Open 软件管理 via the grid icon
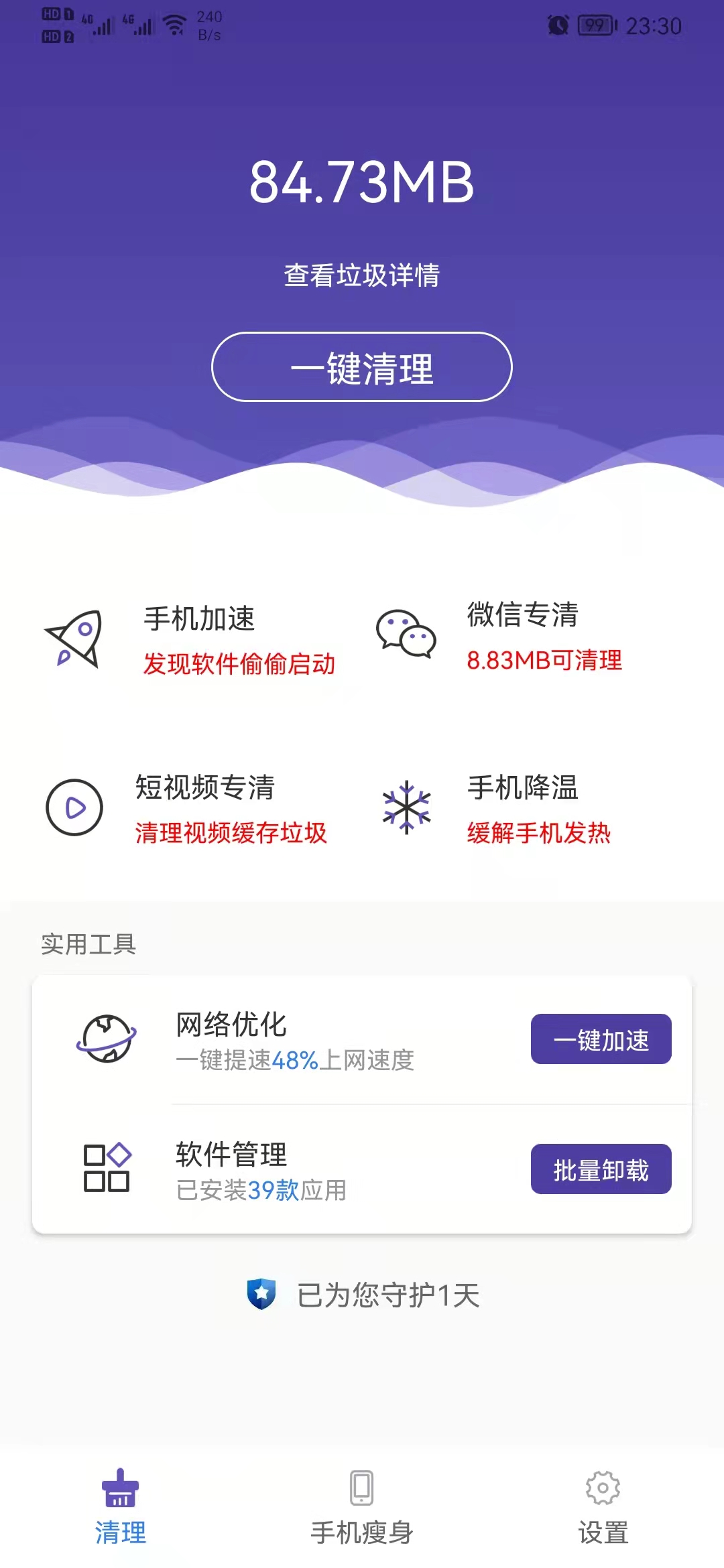The width and height of the screenshot is (724, 1568). click(107, 1167)
